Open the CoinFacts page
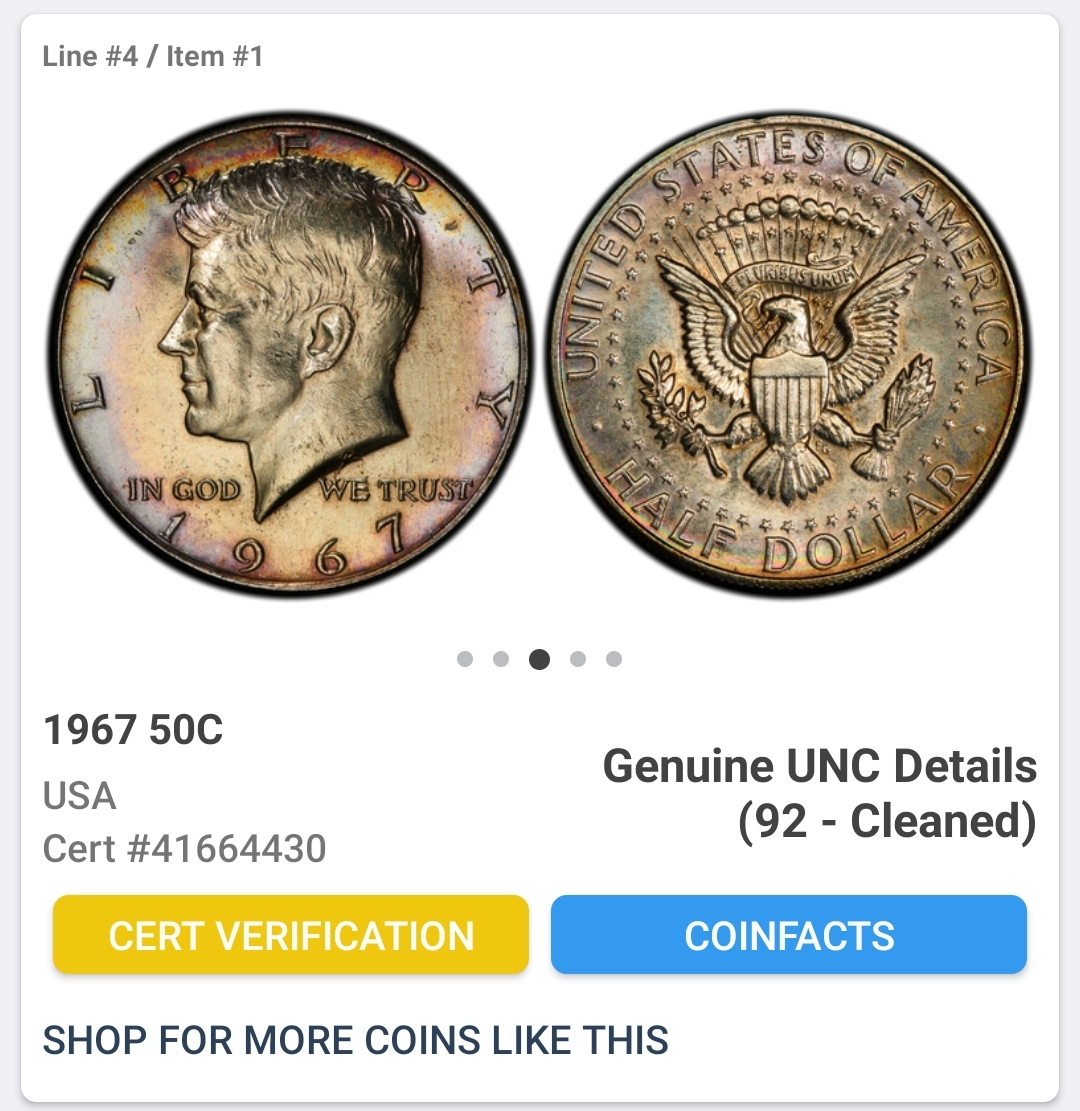The image size is (1080, 1111). click(788, 935)
